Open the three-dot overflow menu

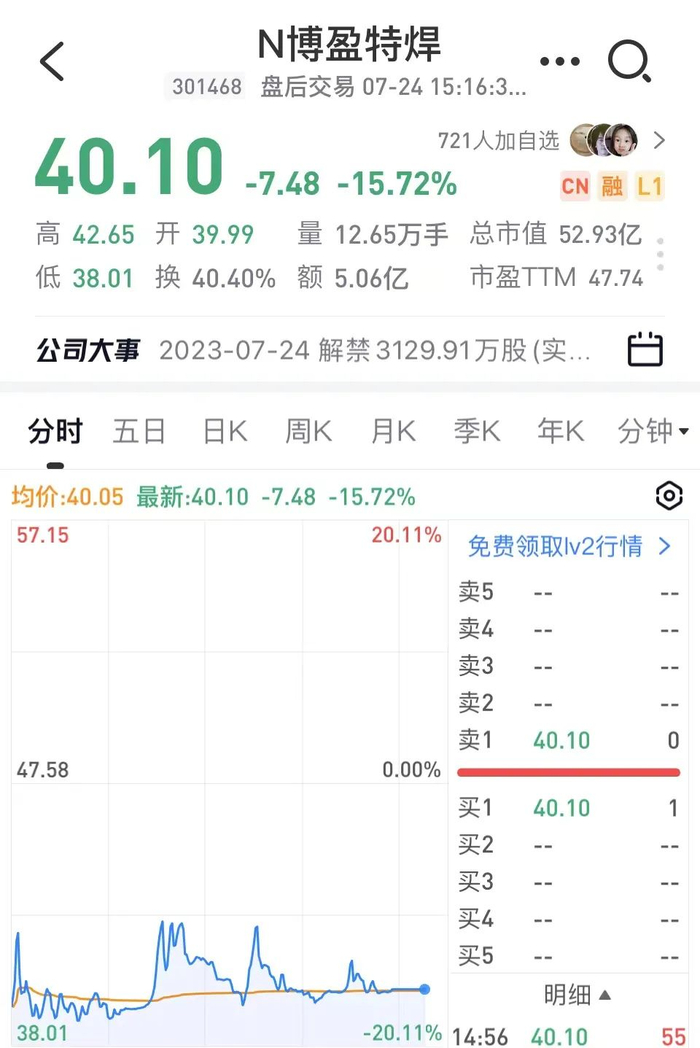[560, 61]
